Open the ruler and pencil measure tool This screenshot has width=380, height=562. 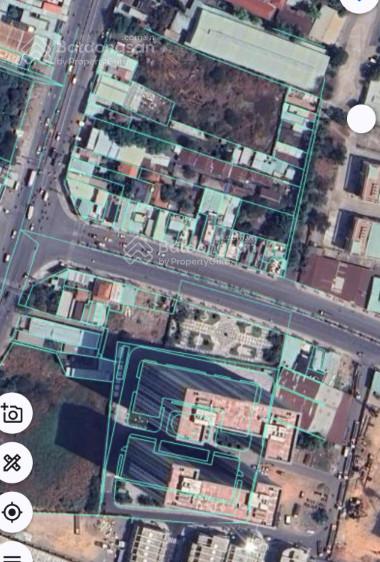click(12, 463)
